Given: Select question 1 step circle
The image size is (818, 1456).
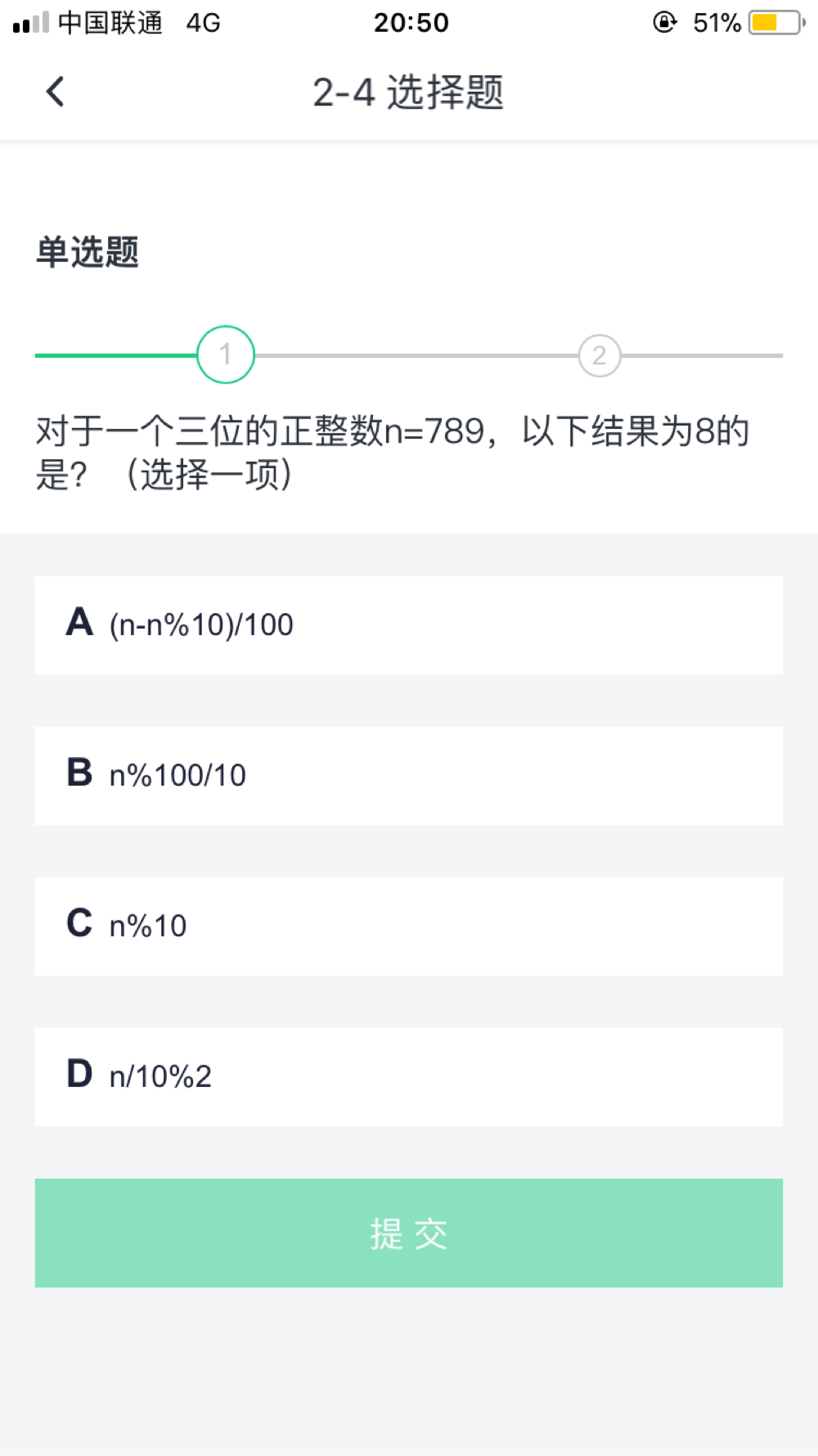Looking at the screenshot, I should tap(225, 354).
